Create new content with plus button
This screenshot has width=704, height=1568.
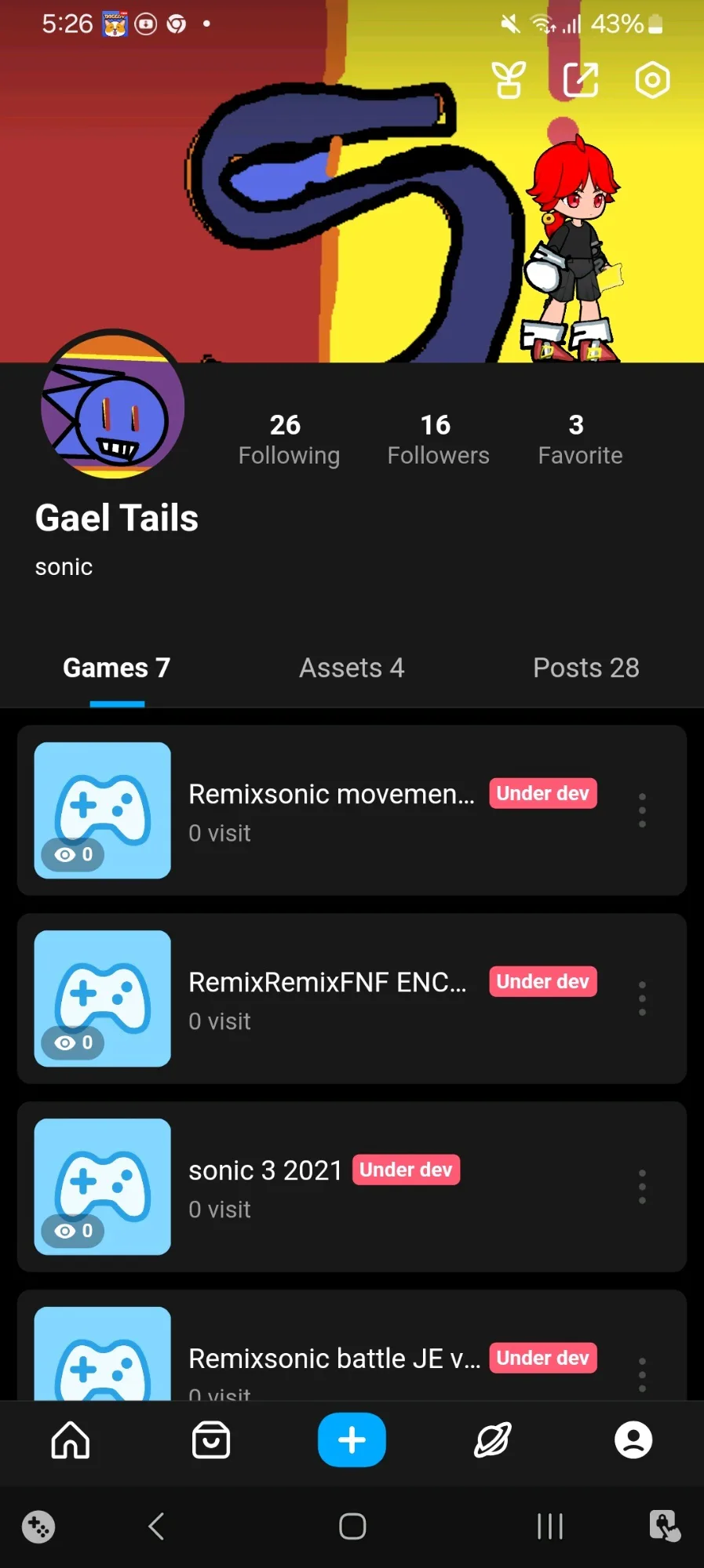click(x=352, y=1440)
